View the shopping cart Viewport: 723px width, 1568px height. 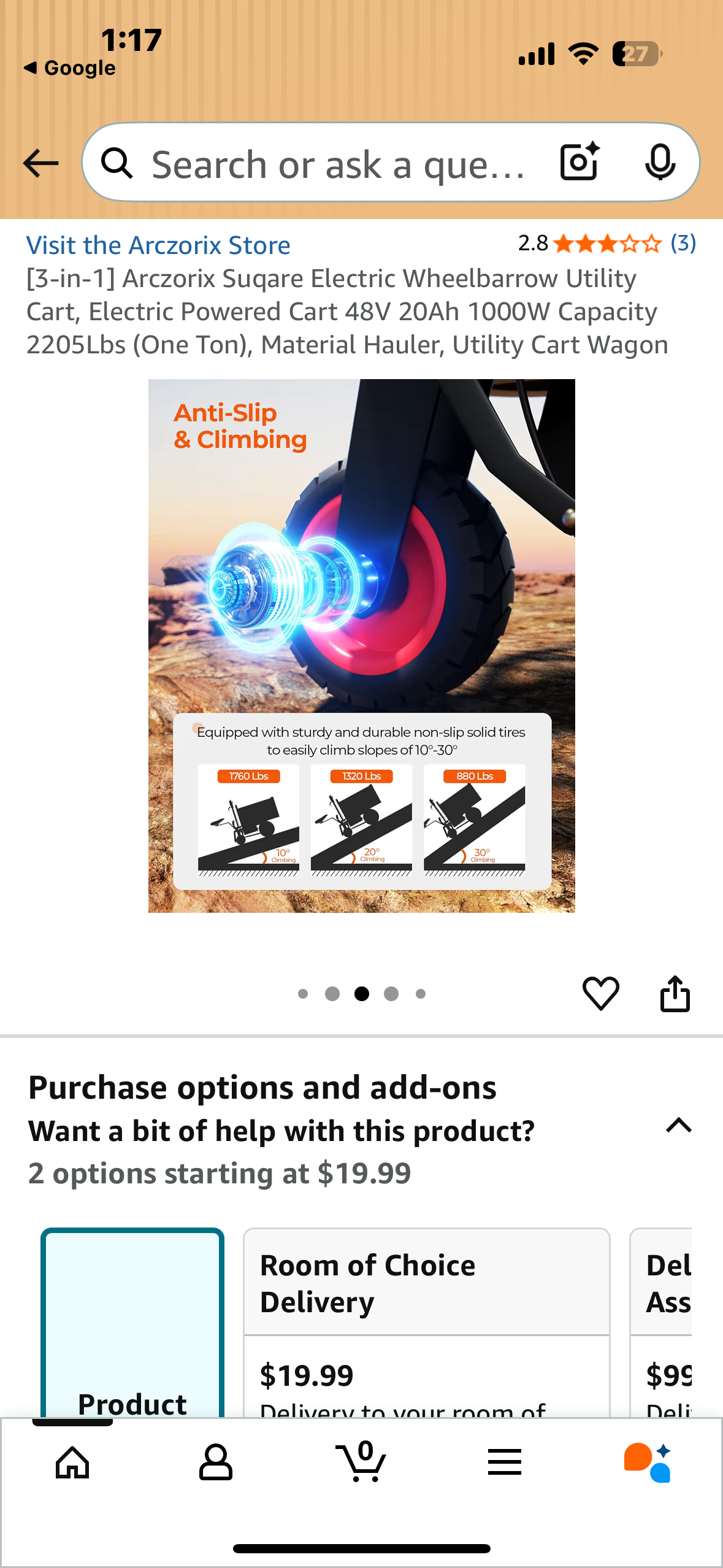click(361, 1463)
